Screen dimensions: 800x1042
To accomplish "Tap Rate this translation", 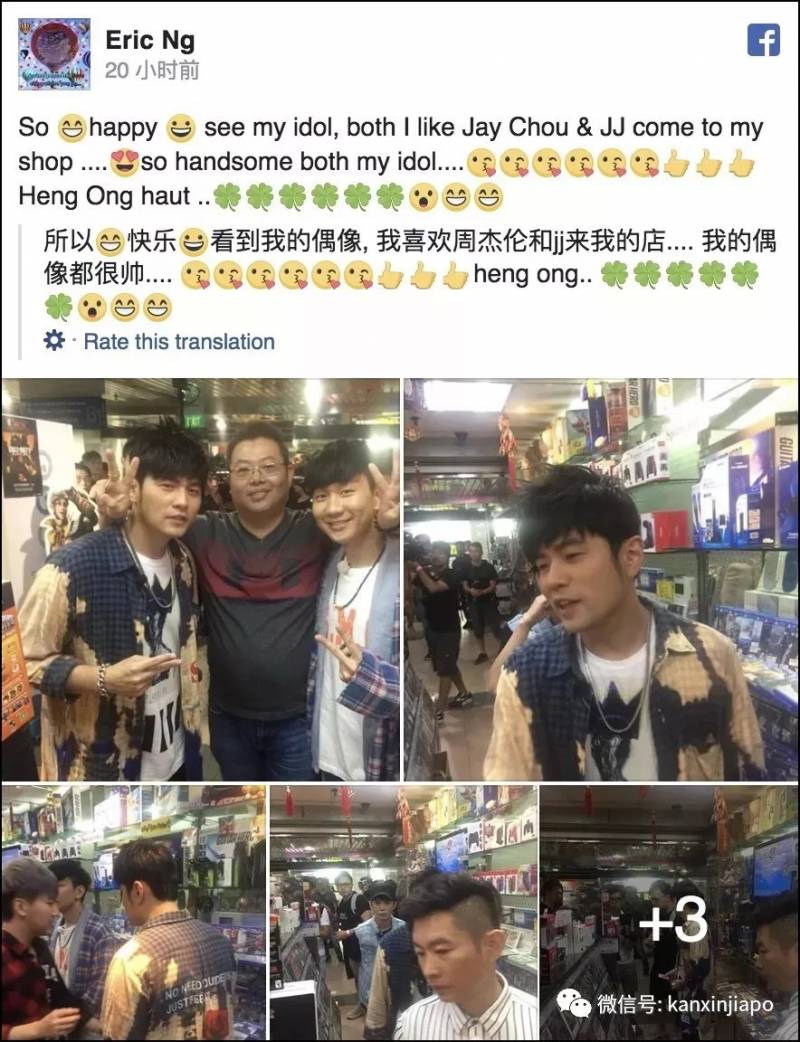I will coord(178,341).
